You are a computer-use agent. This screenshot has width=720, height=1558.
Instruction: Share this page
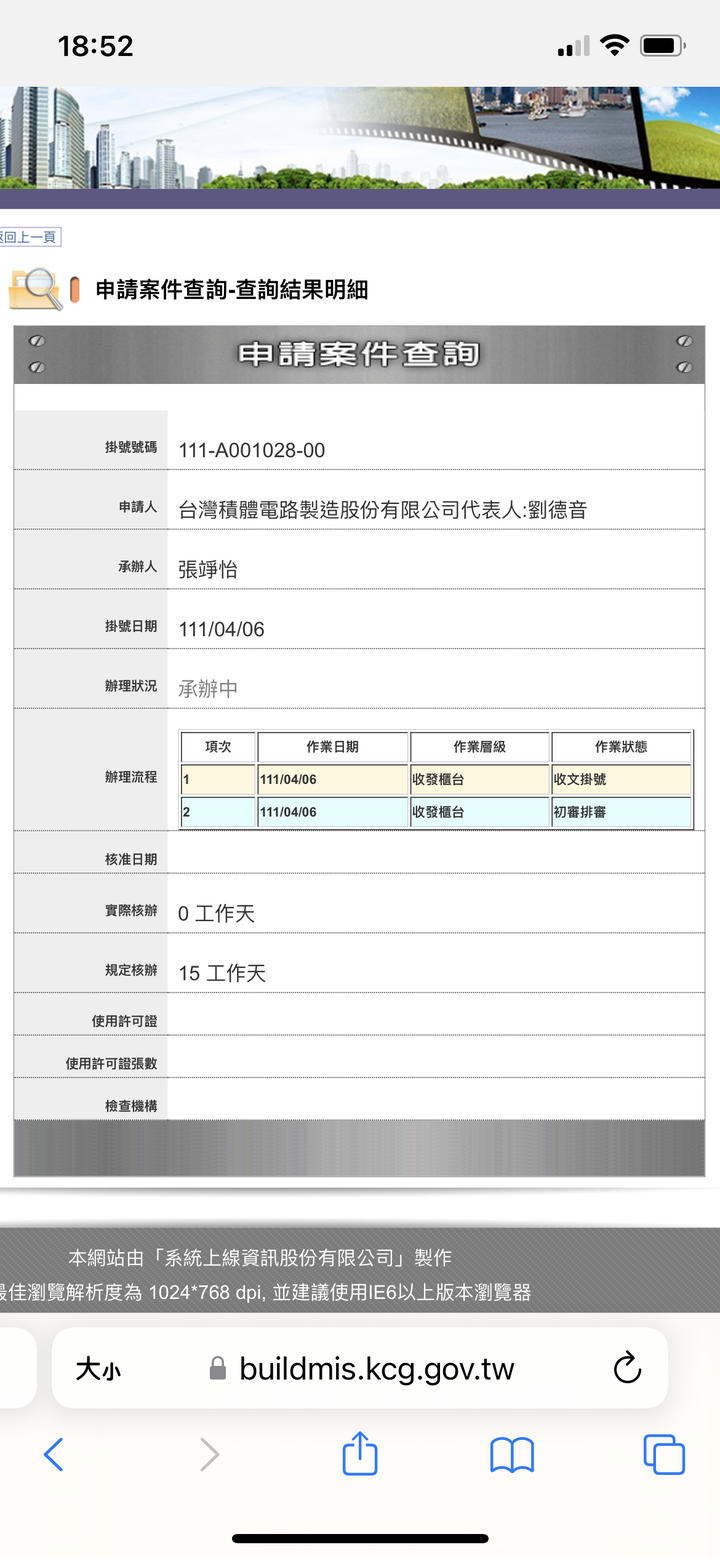click(x=360, y=1453)
